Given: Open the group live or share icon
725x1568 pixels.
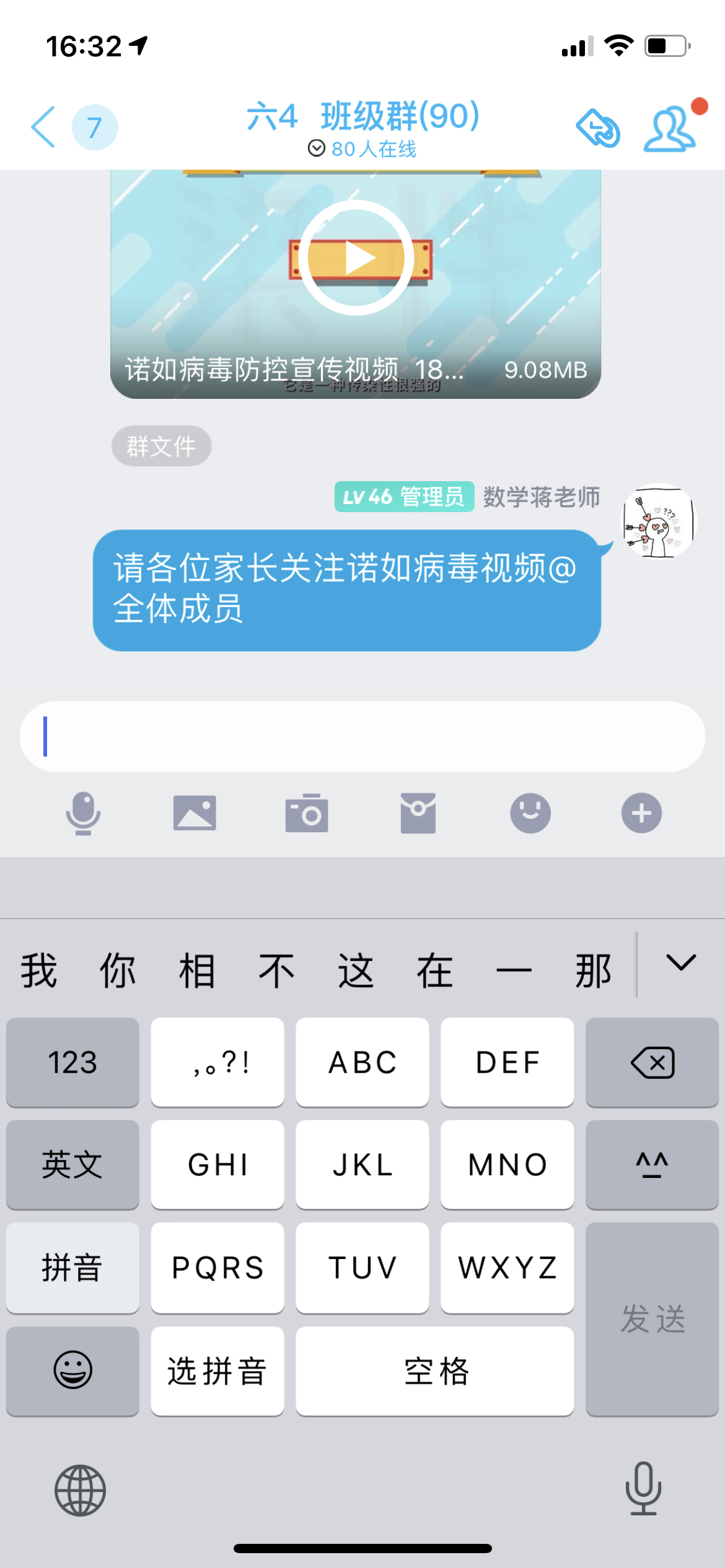Looking at the screenshot, I should 598,128.
